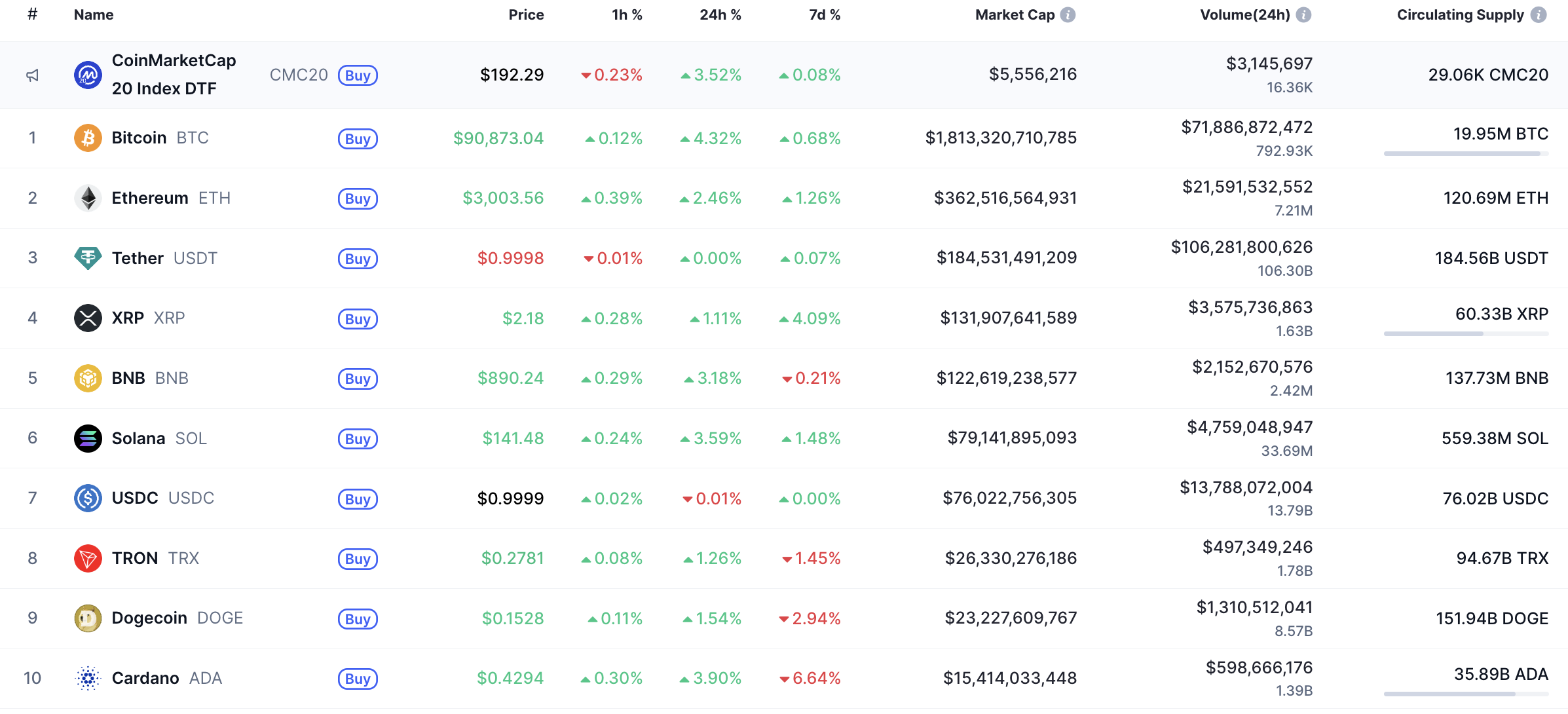Buy Dogecoin from the table

tap(358, 619)
